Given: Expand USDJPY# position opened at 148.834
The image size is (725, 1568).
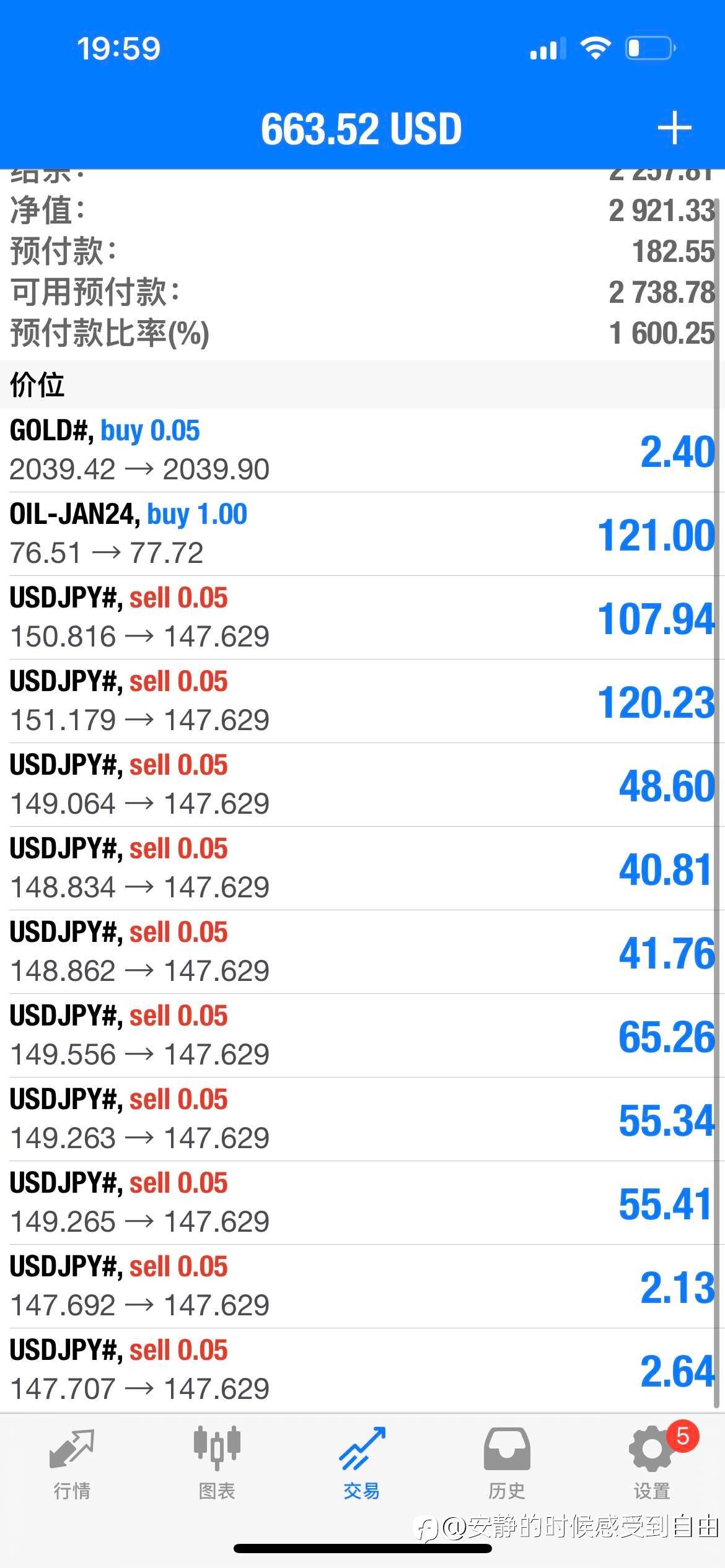Looking at the screenshot, I should (x=362, y=868).
